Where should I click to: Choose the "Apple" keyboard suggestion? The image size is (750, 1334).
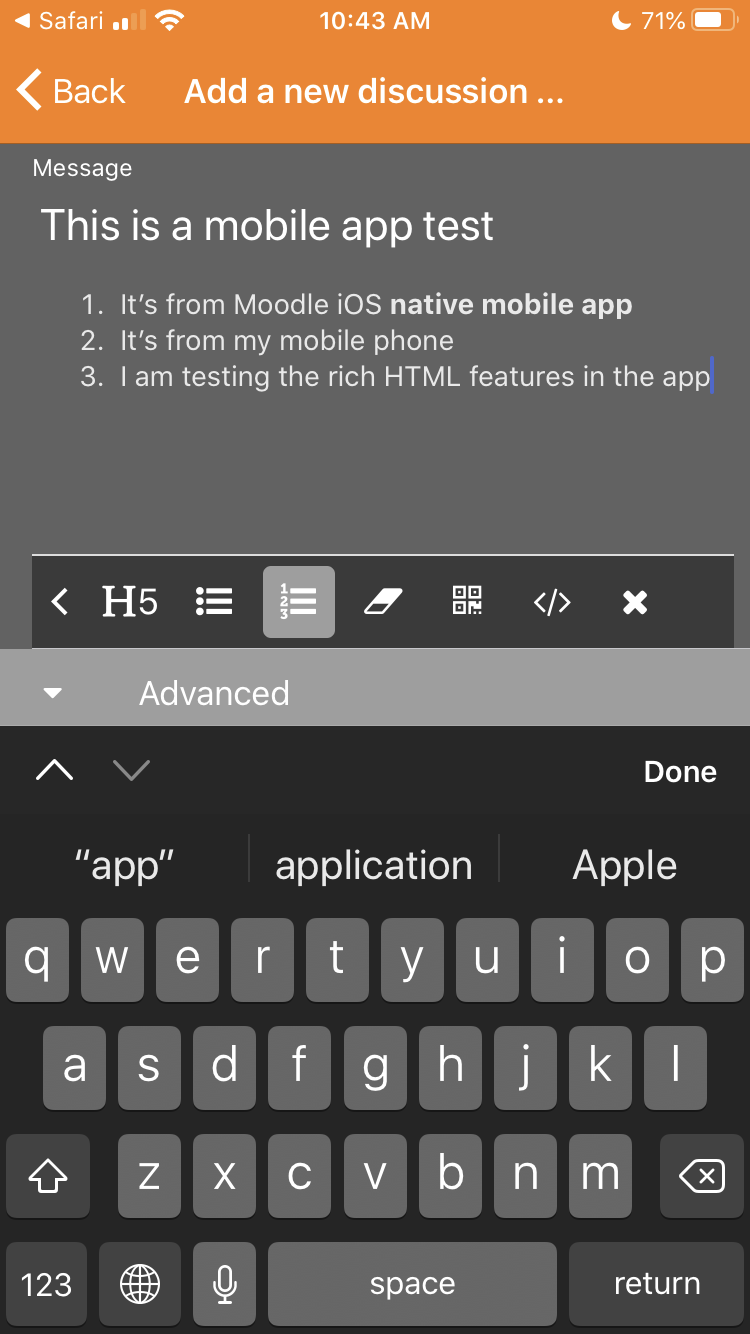(x=625, y=865)
